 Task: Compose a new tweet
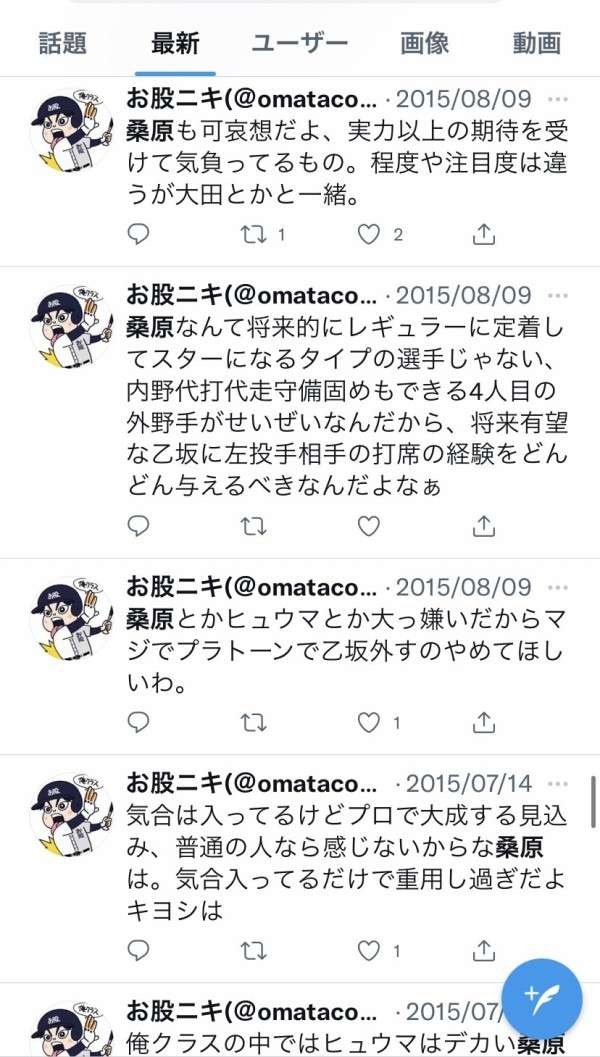click(541, 999)
